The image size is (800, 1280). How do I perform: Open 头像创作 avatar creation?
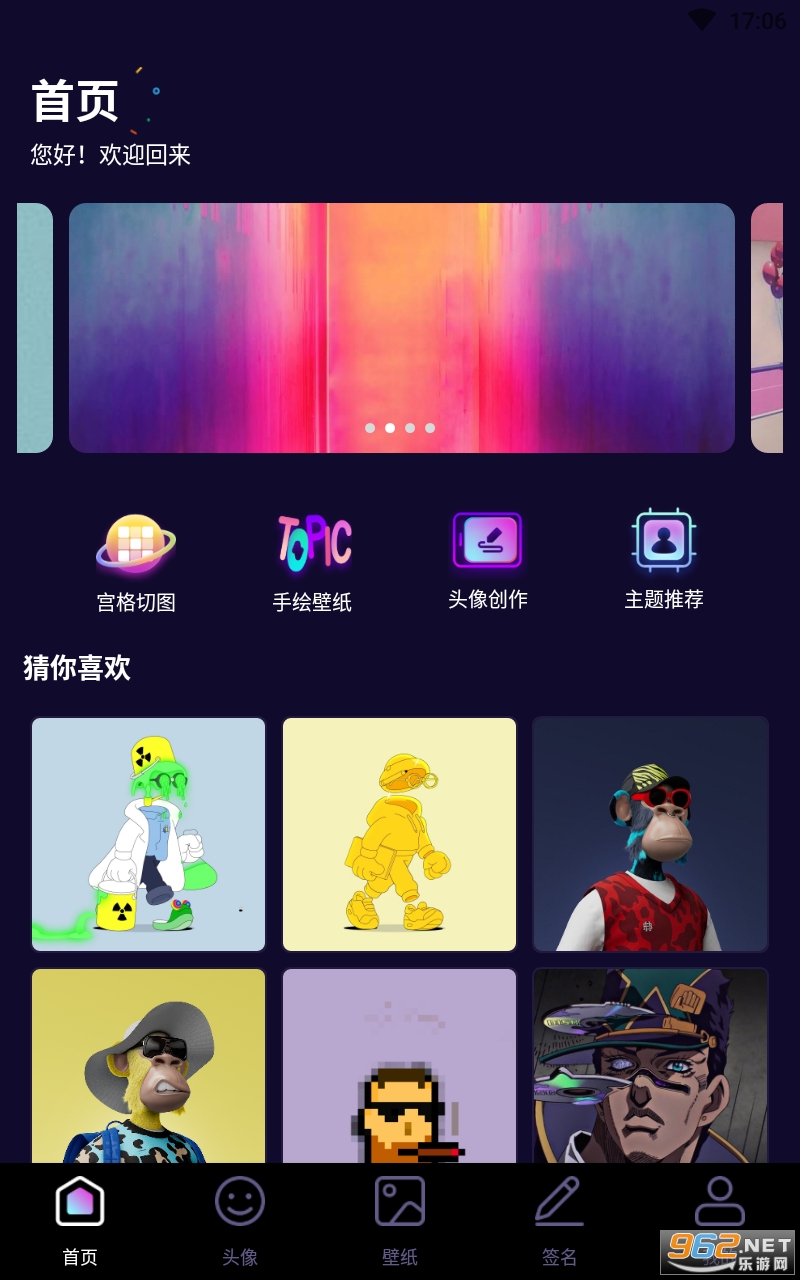click(x=488, y=560)
